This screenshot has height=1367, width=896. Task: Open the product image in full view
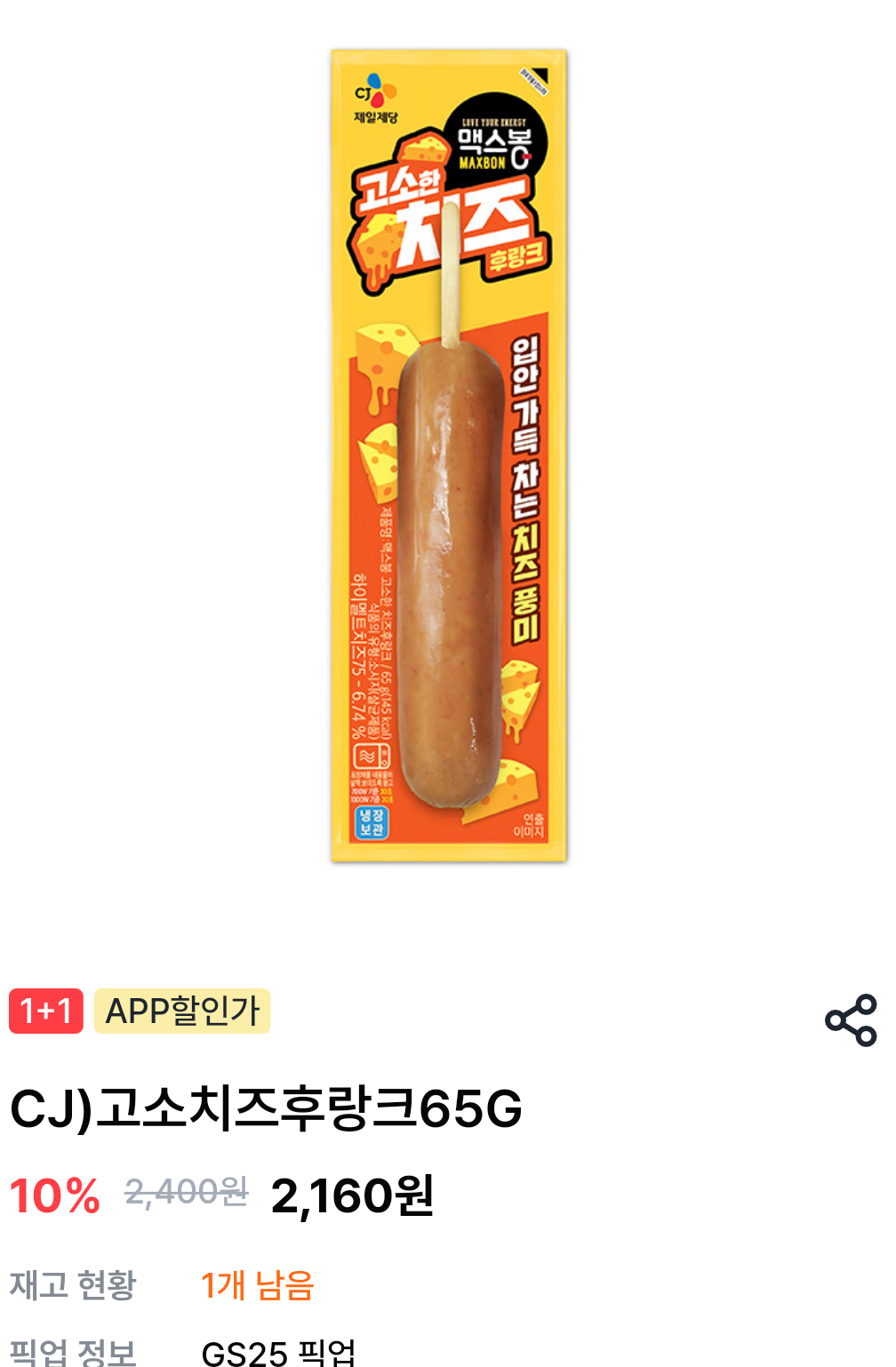(x=449, y=455)
